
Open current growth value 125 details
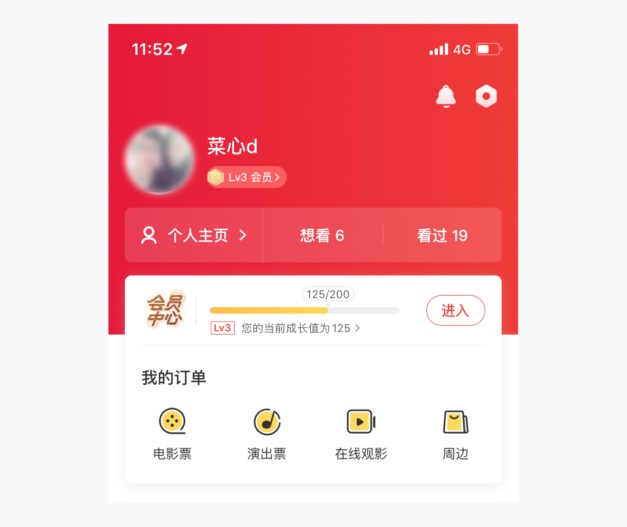click(300, 328)
